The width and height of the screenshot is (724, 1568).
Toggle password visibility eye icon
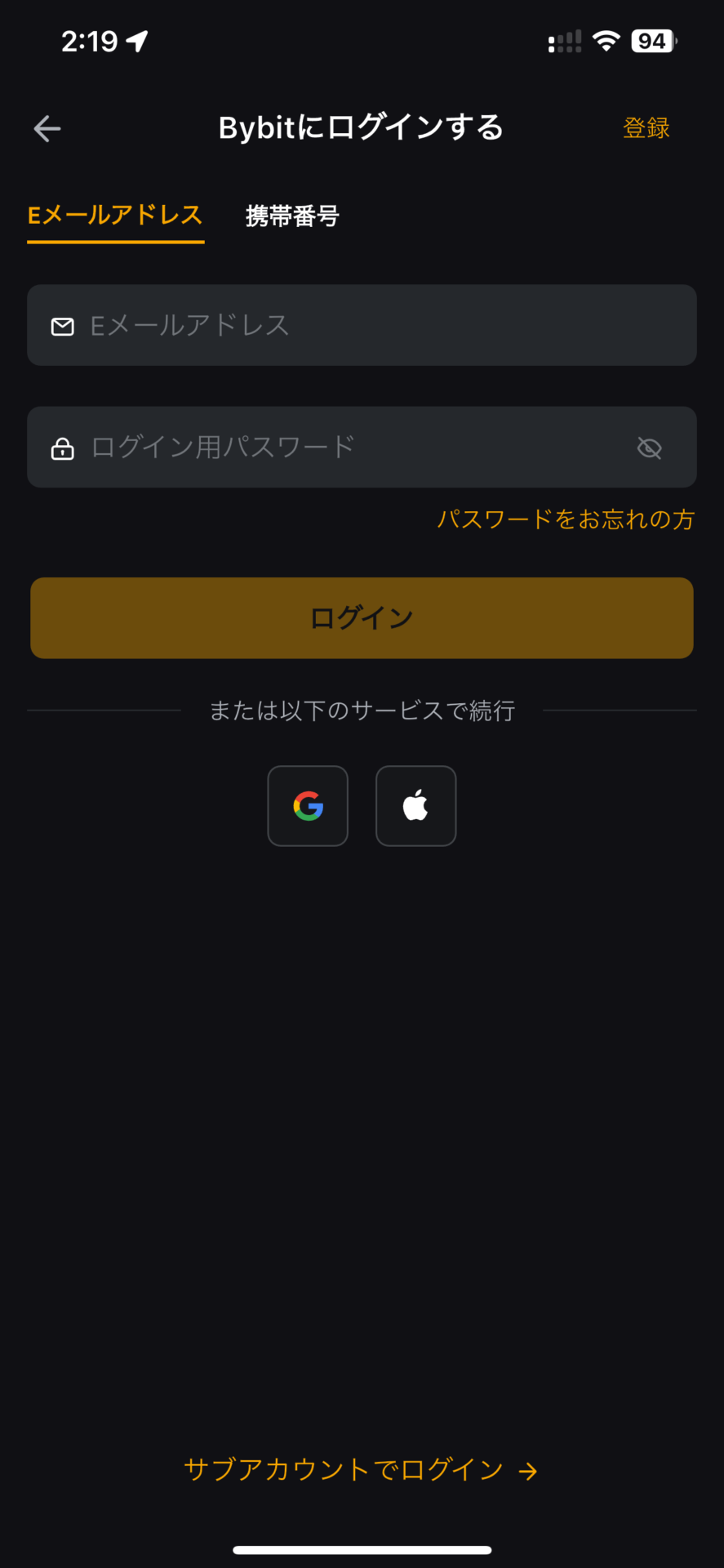point(650,448)
